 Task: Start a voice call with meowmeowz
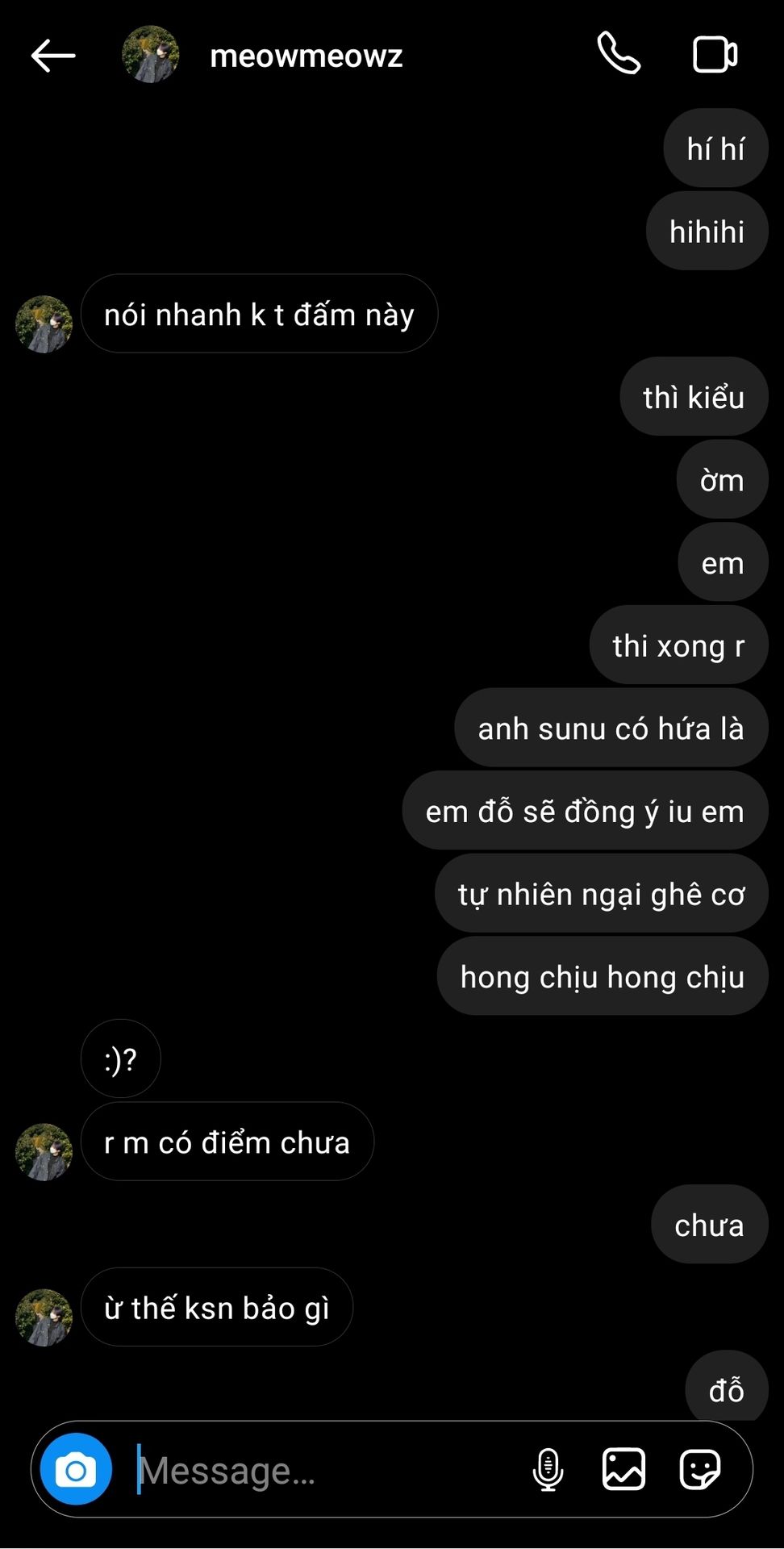pyautogui.click(x=619, y=54)
